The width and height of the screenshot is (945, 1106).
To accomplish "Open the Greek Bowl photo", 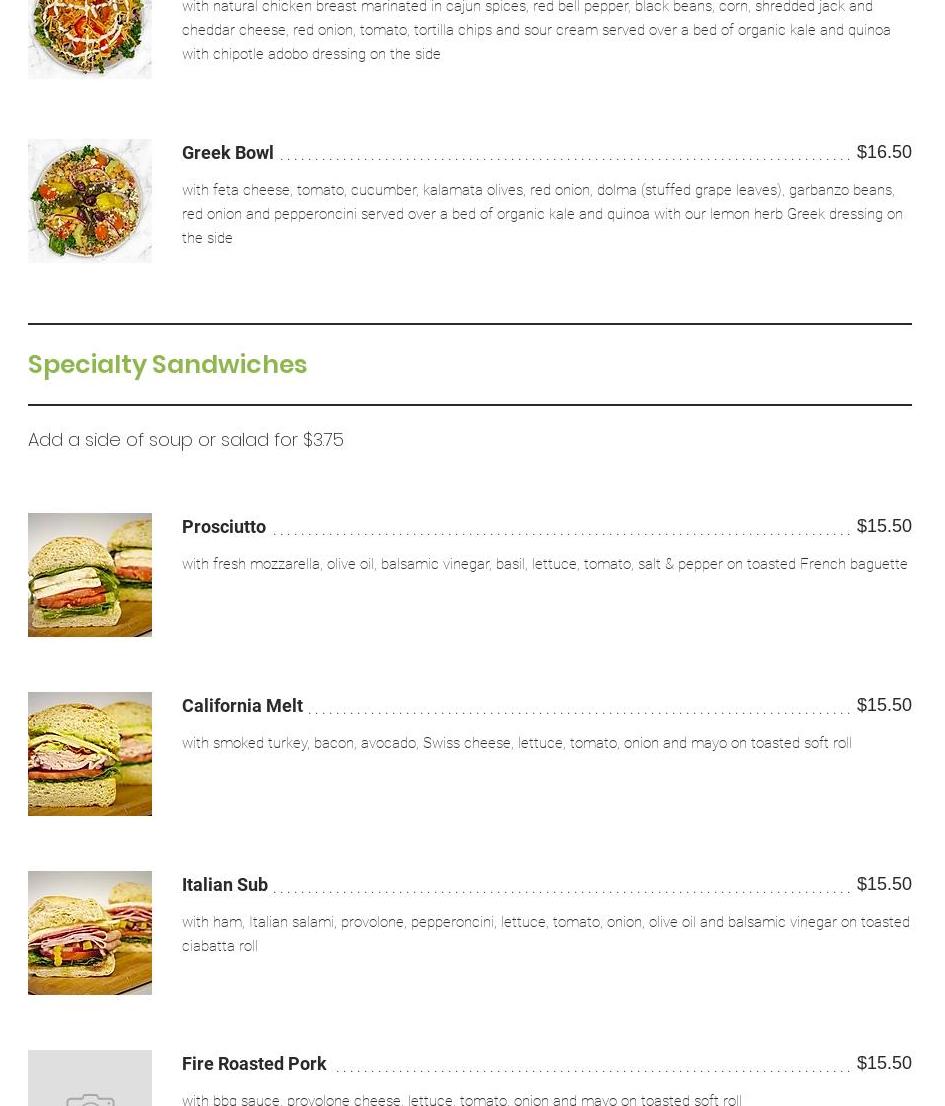I will click(90, 201).
